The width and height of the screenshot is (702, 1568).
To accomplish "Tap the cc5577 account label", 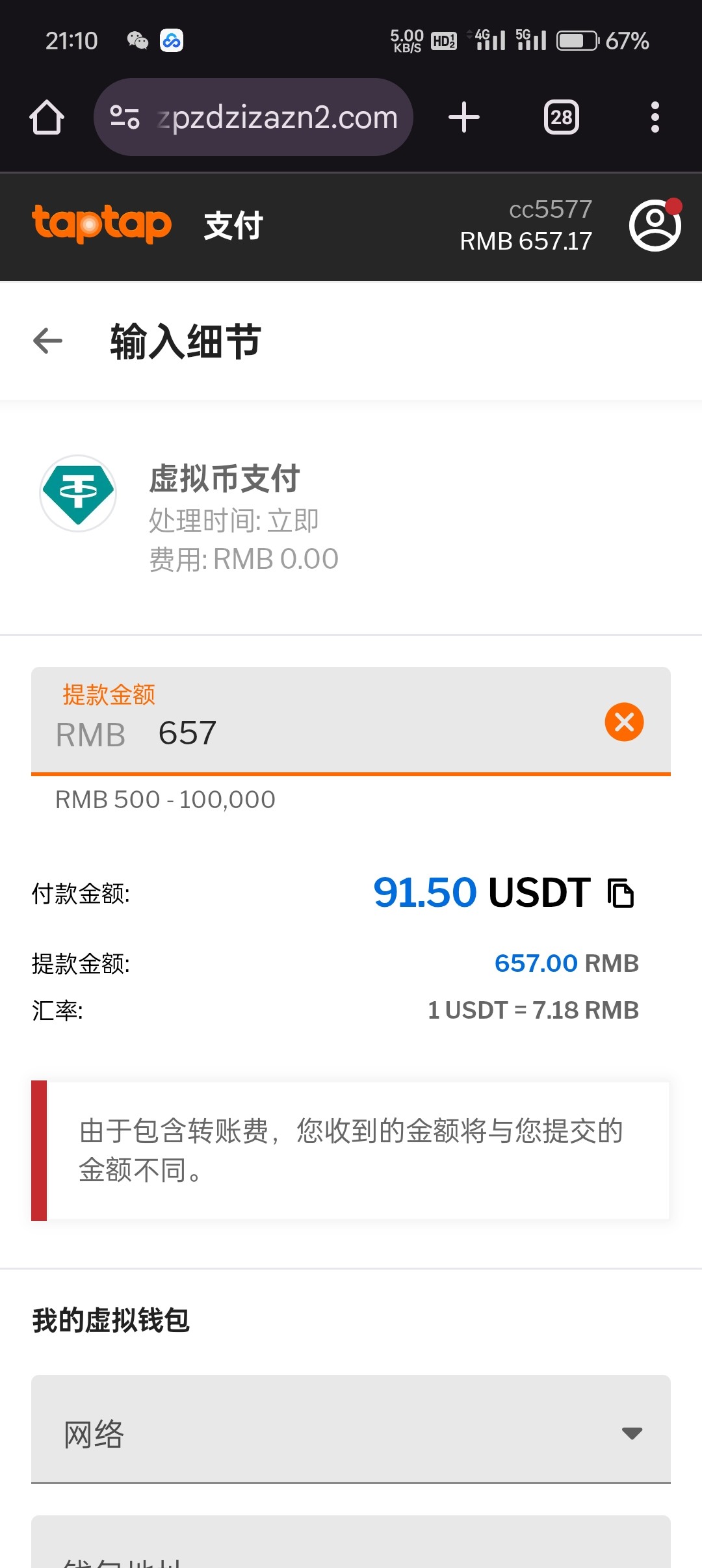I will point(549,208).
